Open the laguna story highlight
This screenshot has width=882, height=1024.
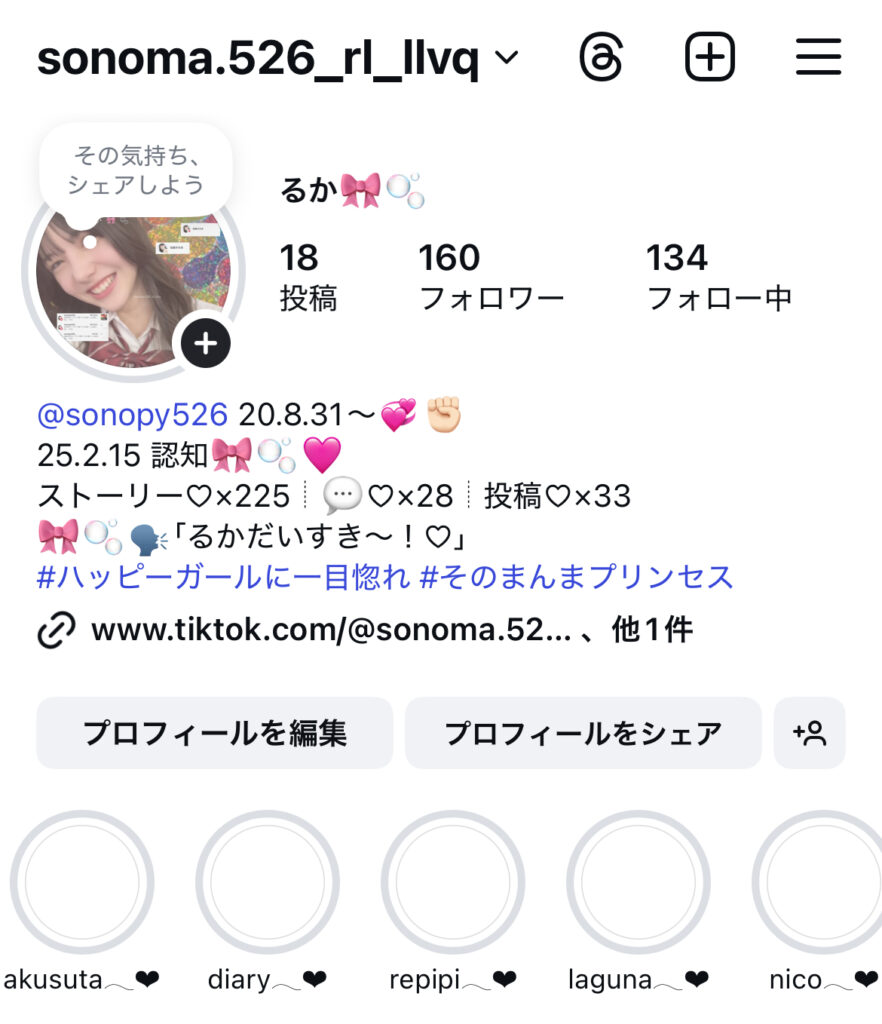[638, 882]
